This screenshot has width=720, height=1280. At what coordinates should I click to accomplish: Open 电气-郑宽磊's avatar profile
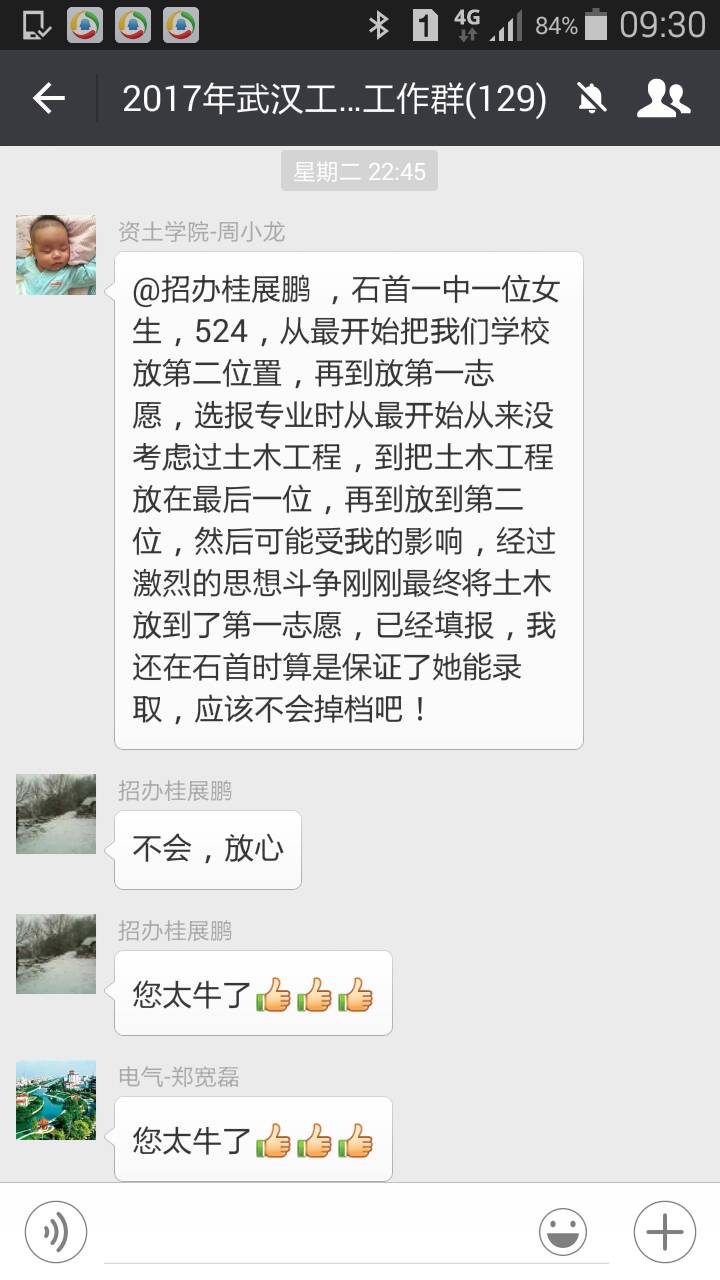[x=56, y=1100]
